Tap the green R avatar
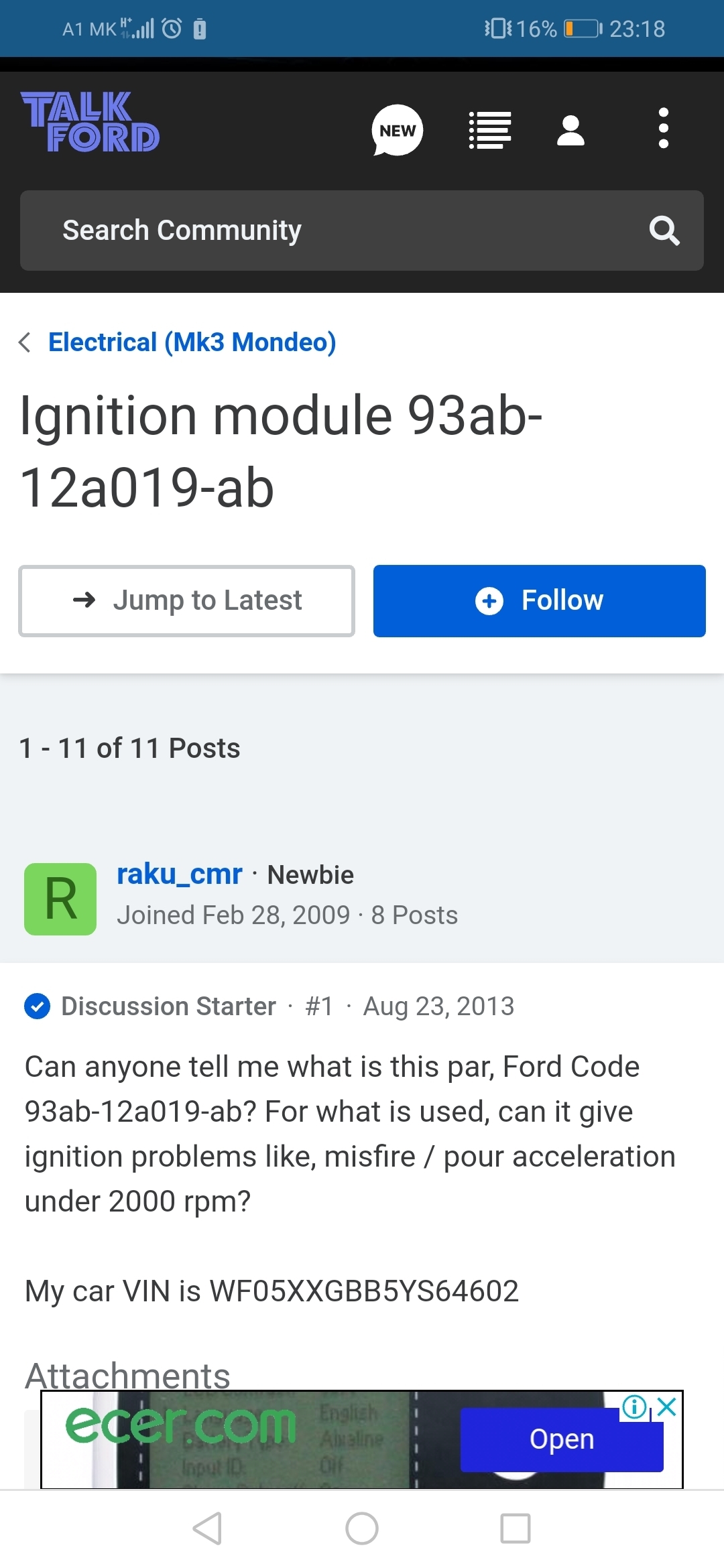This screenshot has width=724, height=1568. click(60, 899)
